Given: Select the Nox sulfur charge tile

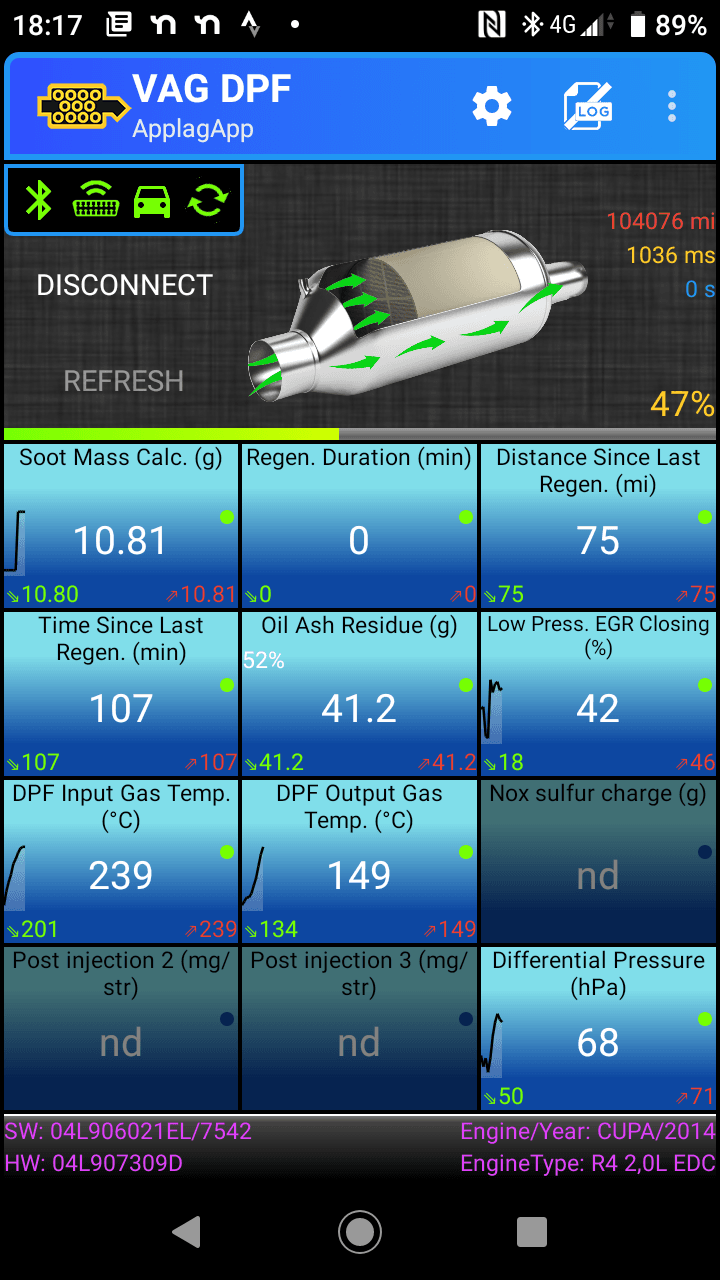Looking at the screenshot, I should (598, 860).
